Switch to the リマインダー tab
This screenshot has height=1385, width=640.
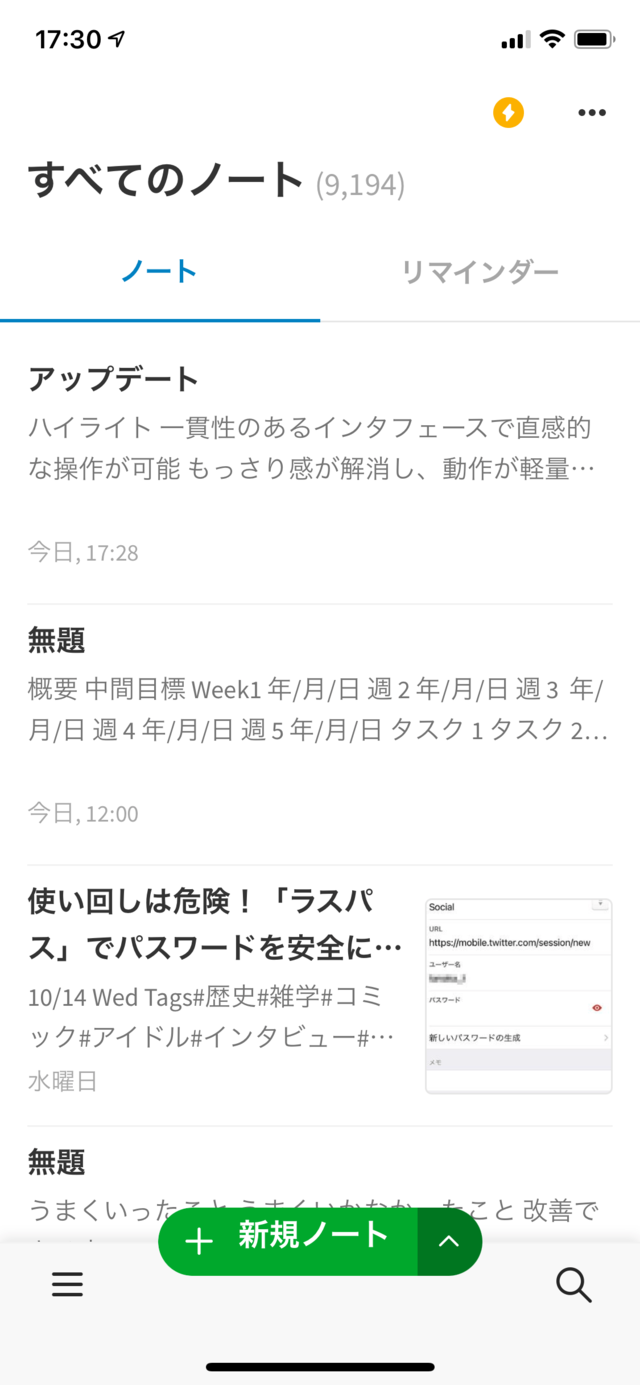coord(479,272)
